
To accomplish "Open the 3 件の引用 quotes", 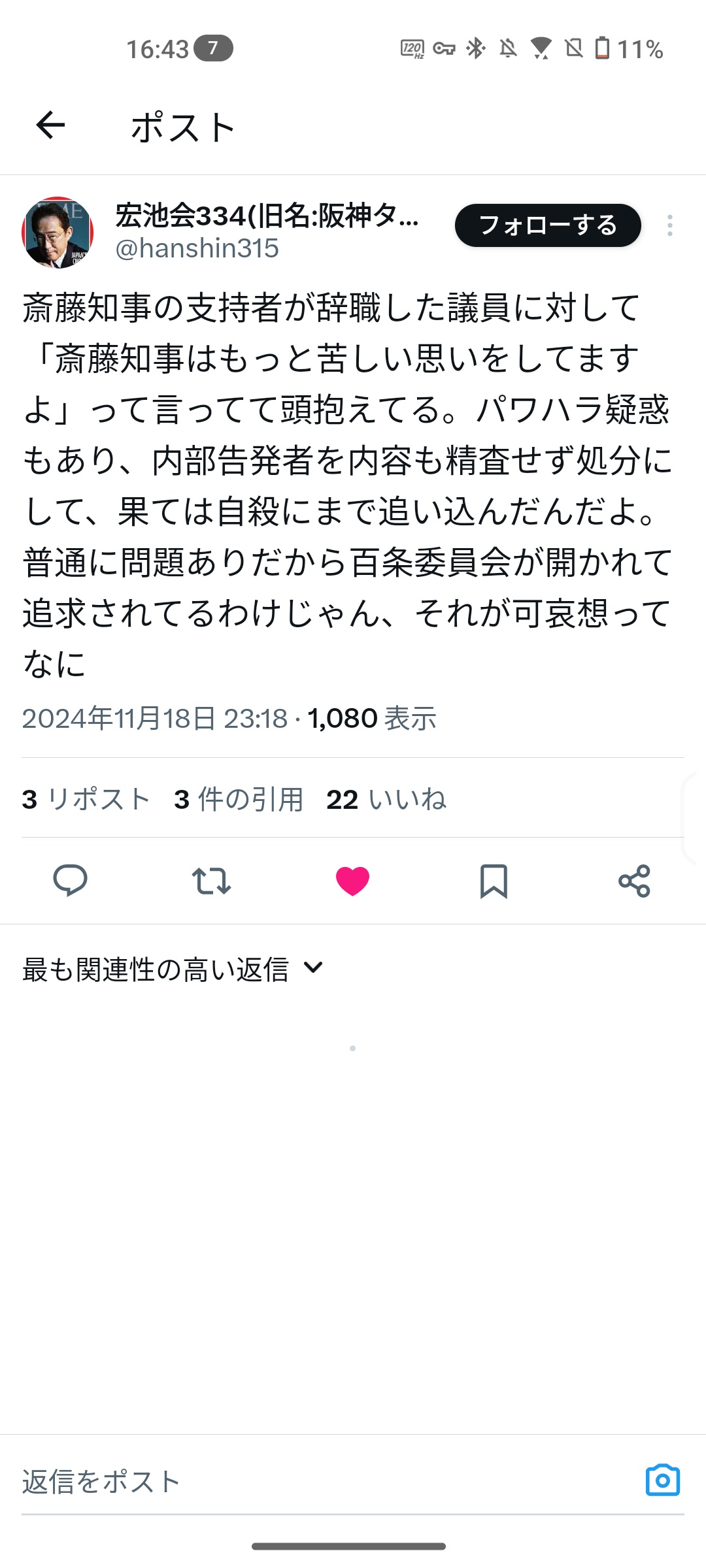I will [239, 799].
